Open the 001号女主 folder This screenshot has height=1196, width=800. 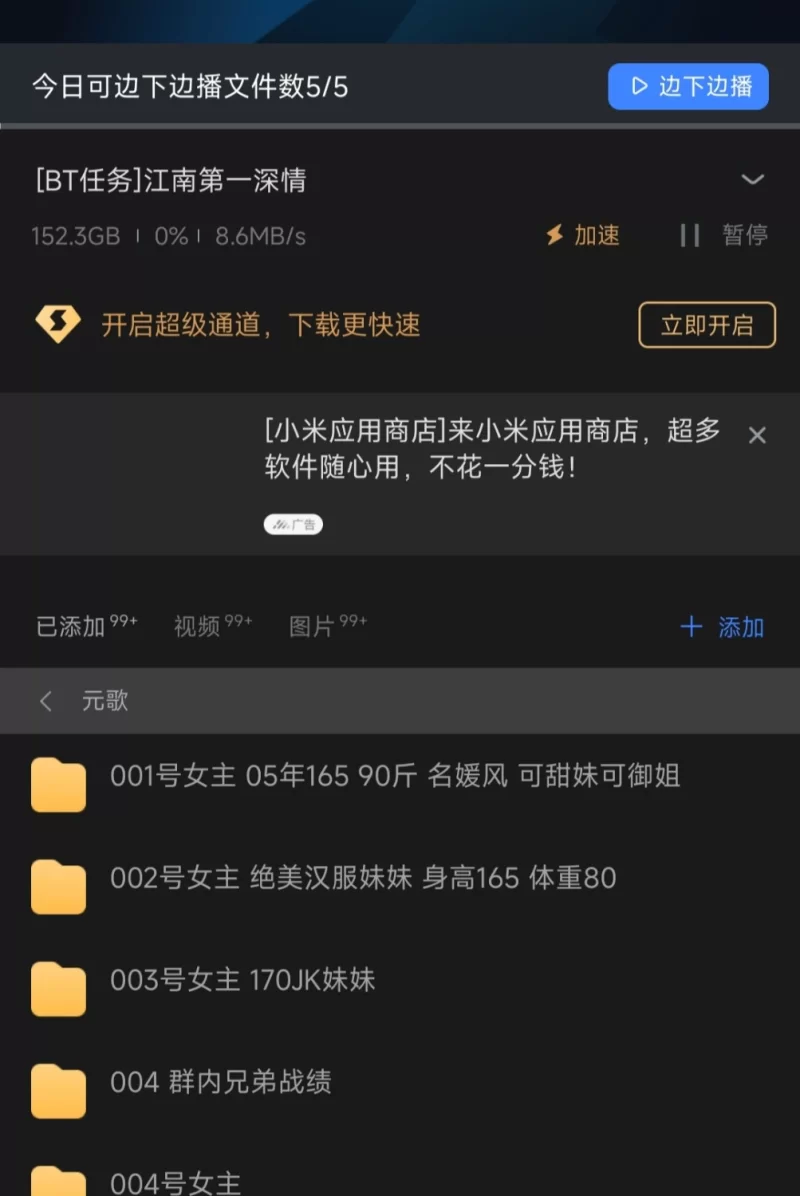pos(395,776)
